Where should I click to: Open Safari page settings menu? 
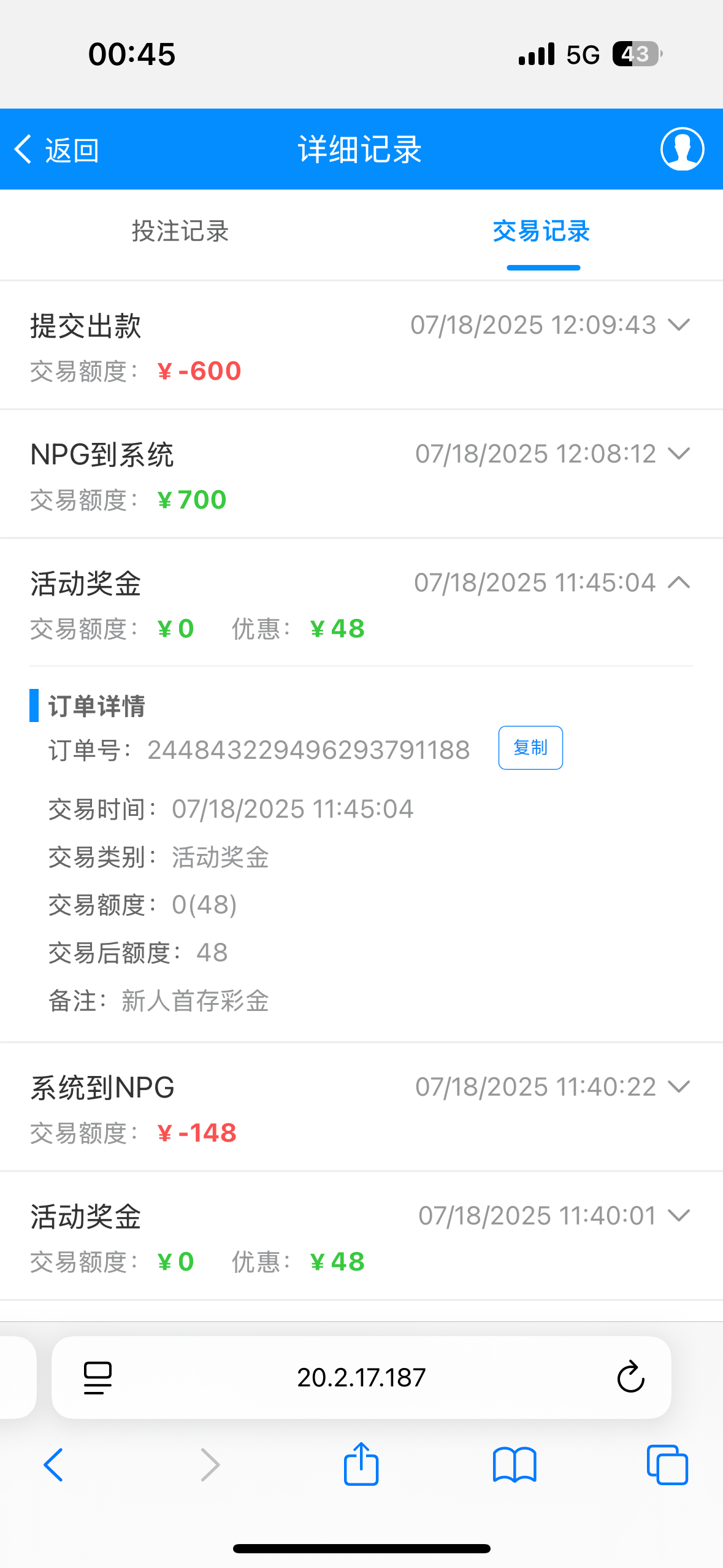click(98, 1377)
